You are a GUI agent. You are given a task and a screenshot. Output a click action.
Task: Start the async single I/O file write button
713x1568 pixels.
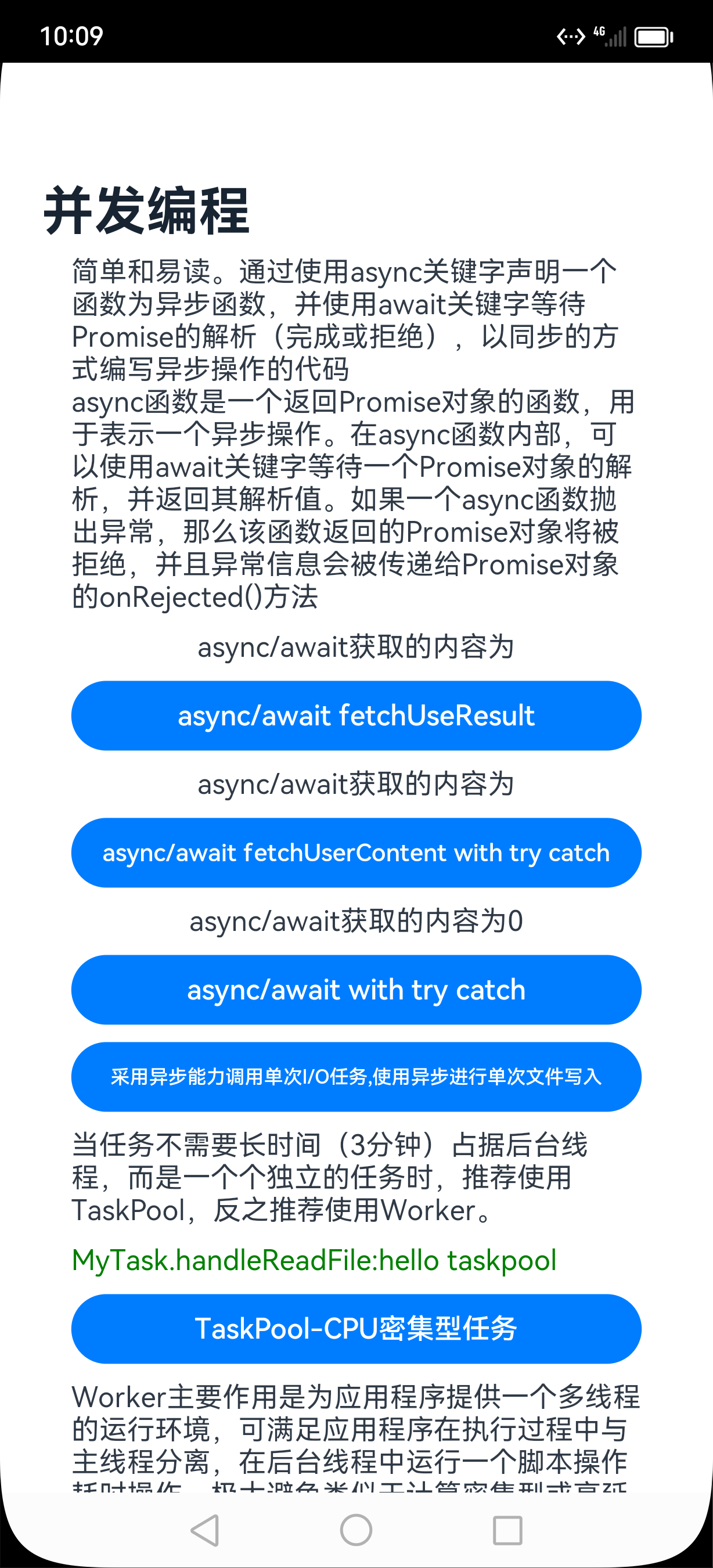[356, 1076]
